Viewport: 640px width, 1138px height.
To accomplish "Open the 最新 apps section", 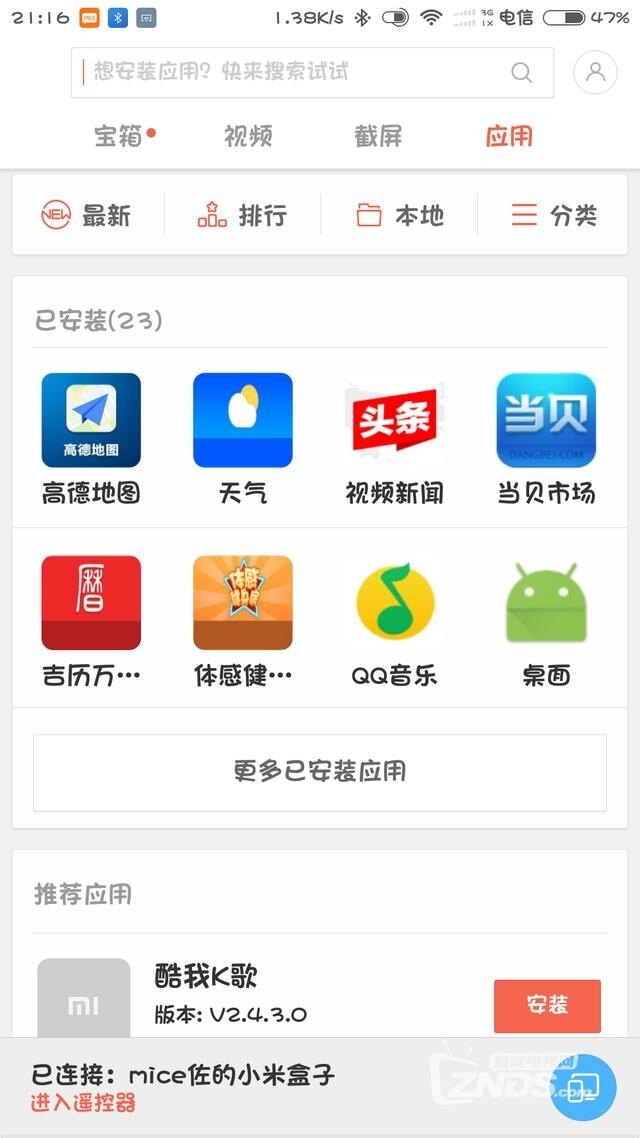I will coord(86,215).
